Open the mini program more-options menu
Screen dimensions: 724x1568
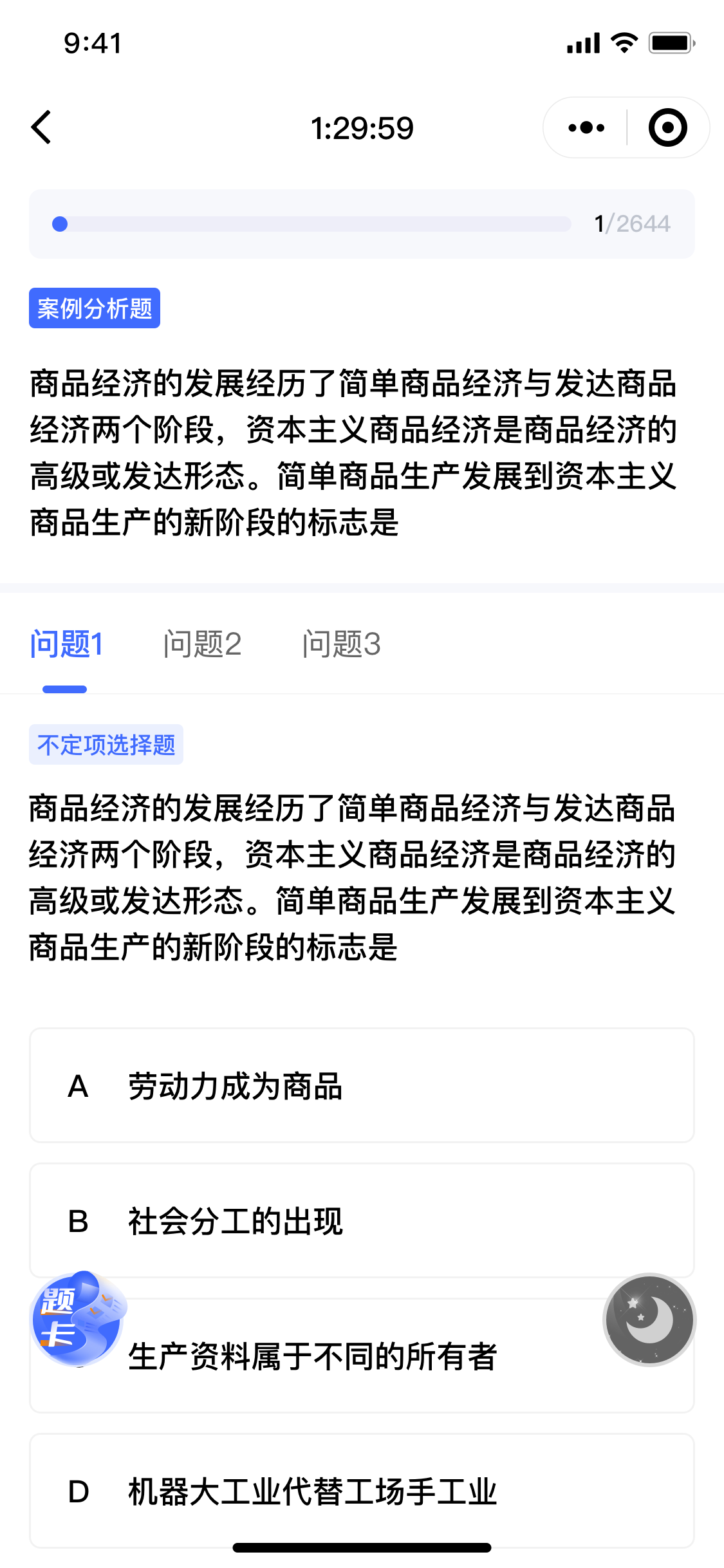[x=586, y=127]
